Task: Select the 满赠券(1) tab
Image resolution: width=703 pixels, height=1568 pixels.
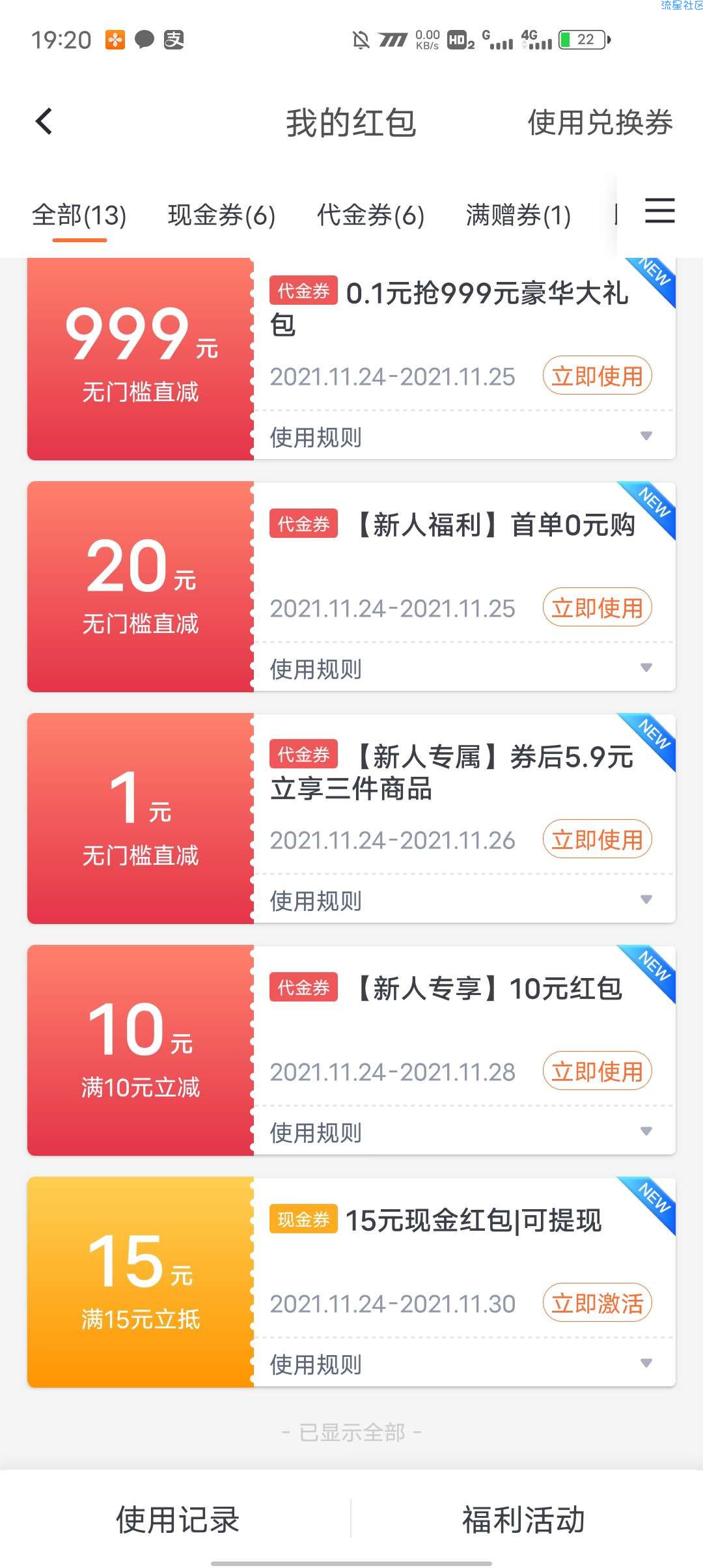Action: [518, 215]
